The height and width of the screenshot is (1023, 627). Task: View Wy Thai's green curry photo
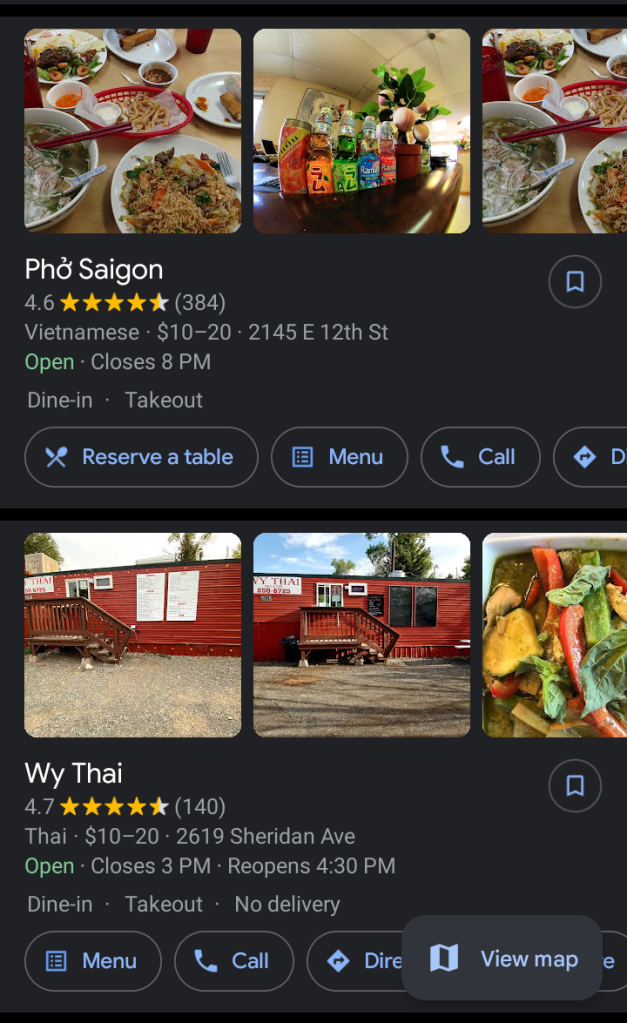(554, 634)
